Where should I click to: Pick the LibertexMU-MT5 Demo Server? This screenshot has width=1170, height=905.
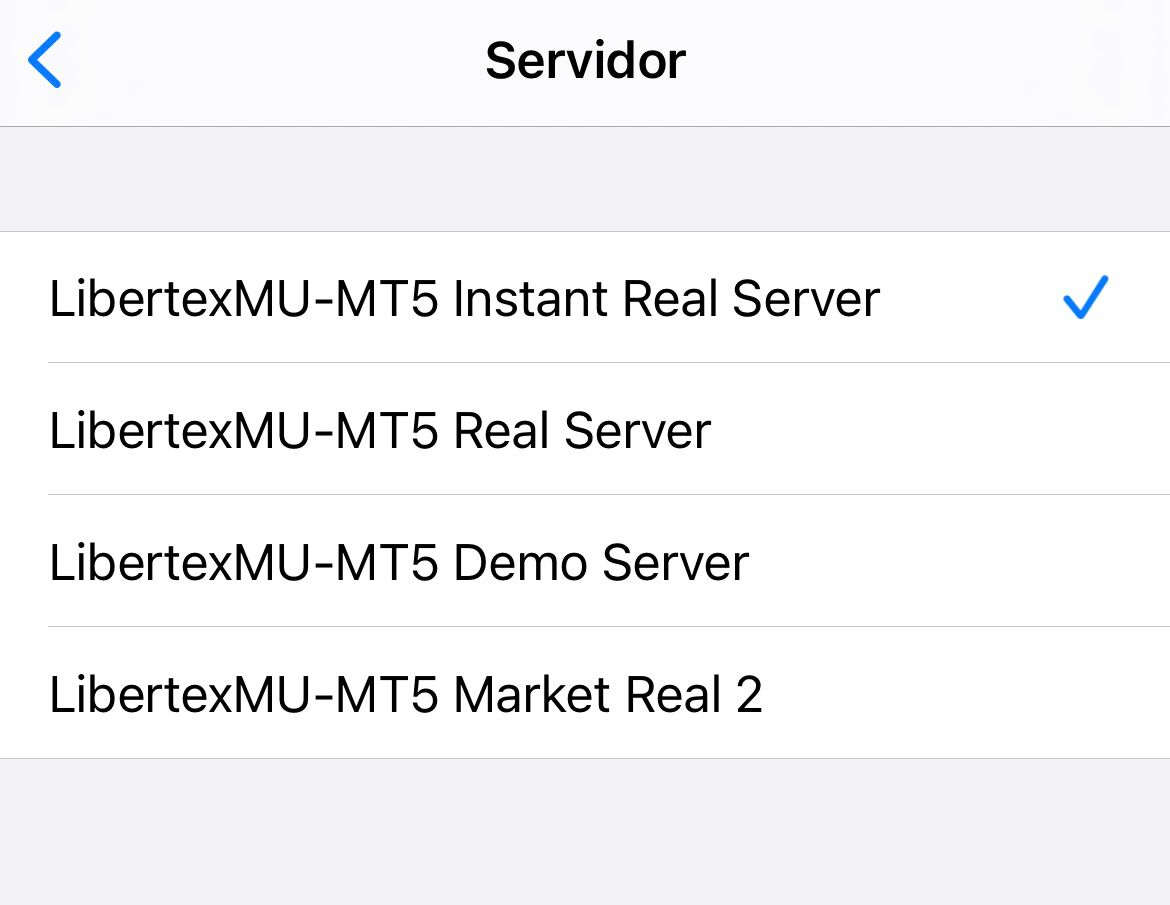(x=398, y=562)
